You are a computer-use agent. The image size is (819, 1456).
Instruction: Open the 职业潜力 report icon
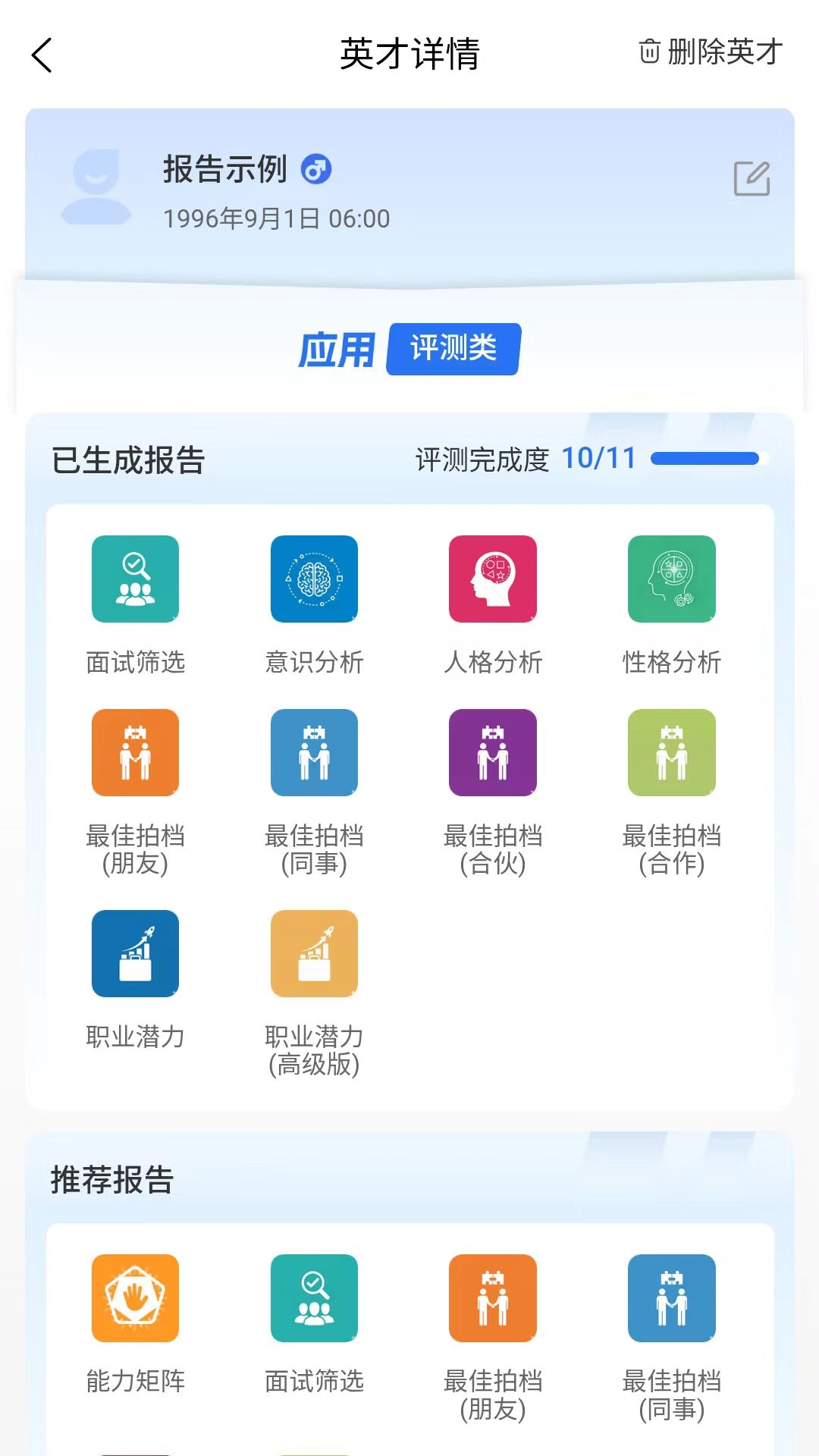click(x=134, y=952)
